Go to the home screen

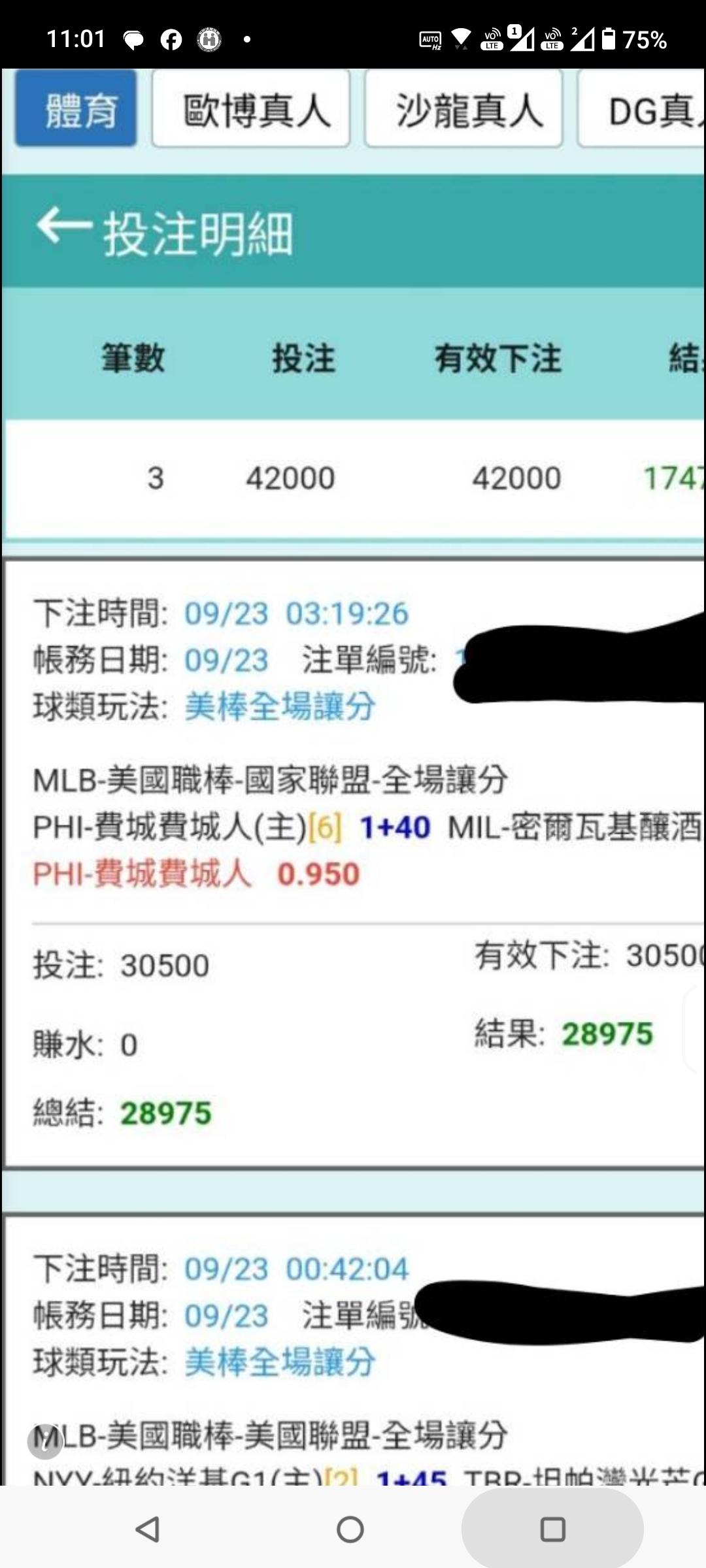[x=350, y=1529]
